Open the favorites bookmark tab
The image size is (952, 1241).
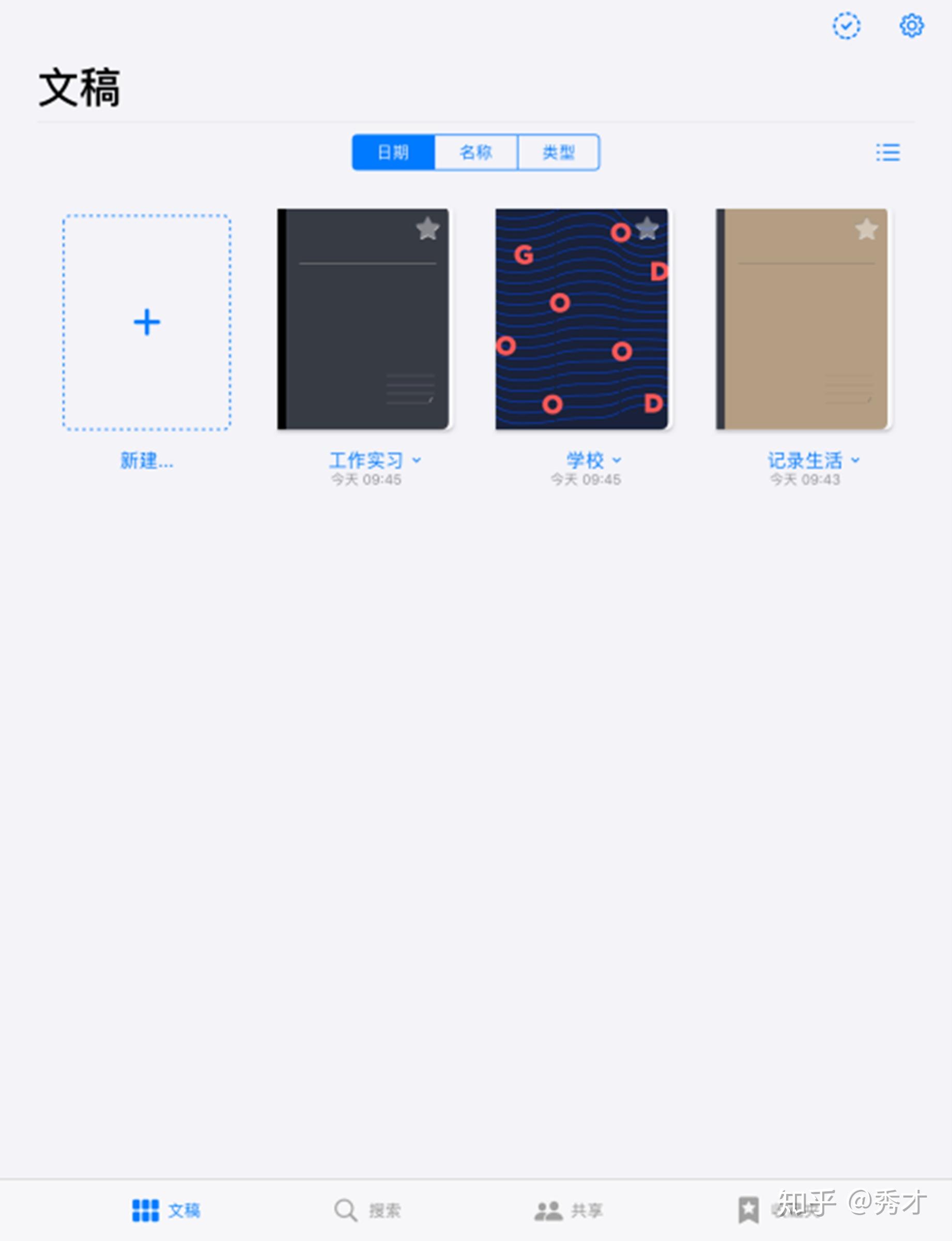(x=749, y=1210)
